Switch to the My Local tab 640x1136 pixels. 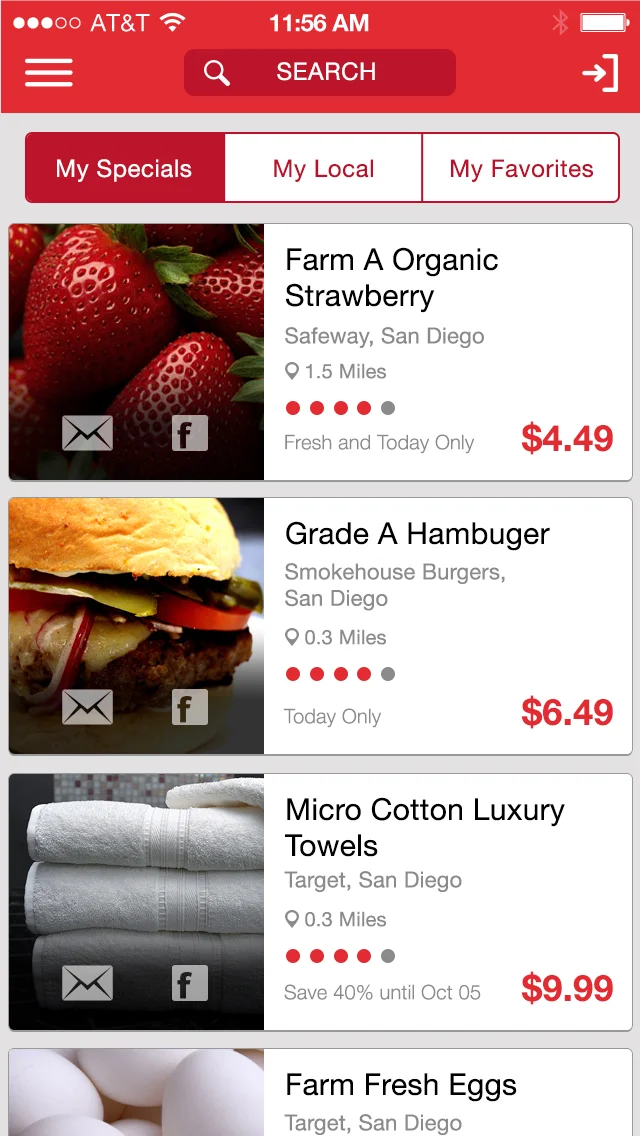coord(323,168)
